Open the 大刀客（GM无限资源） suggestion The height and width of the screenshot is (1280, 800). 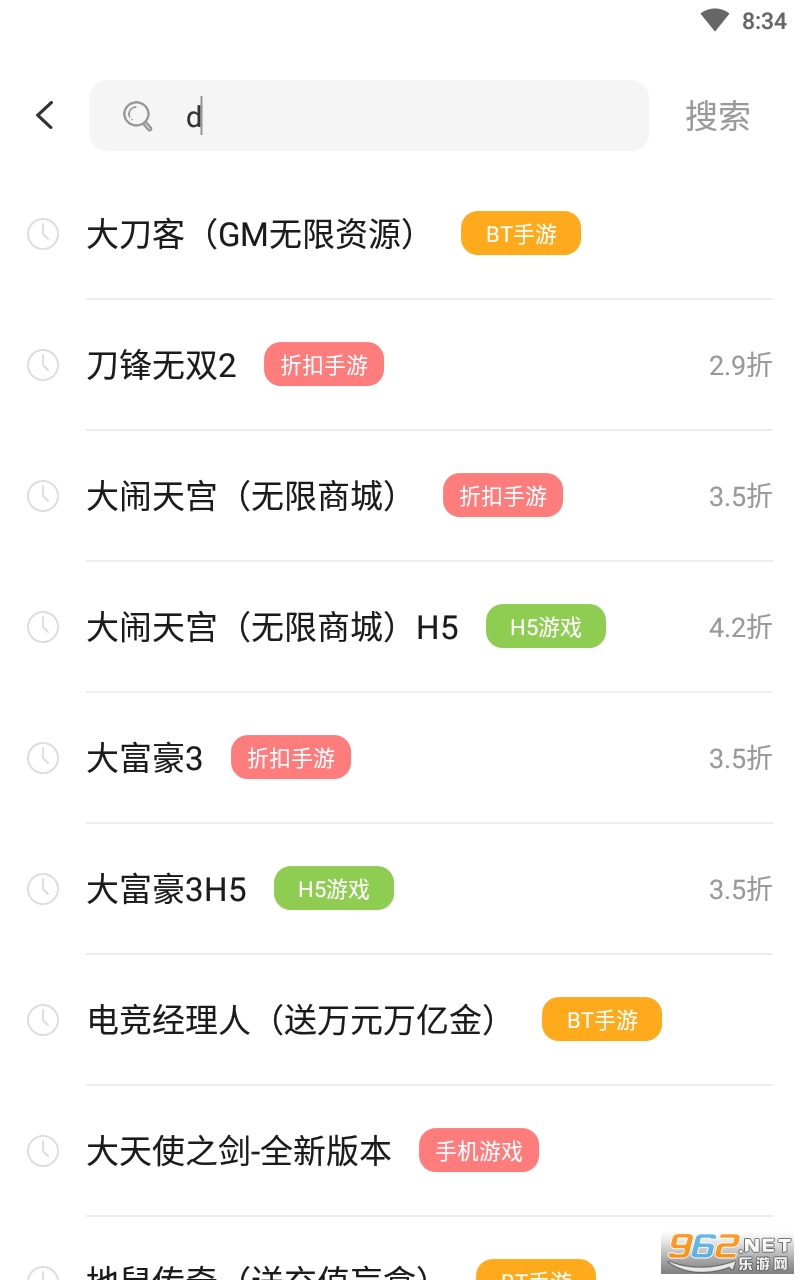[x=251, y=235]
